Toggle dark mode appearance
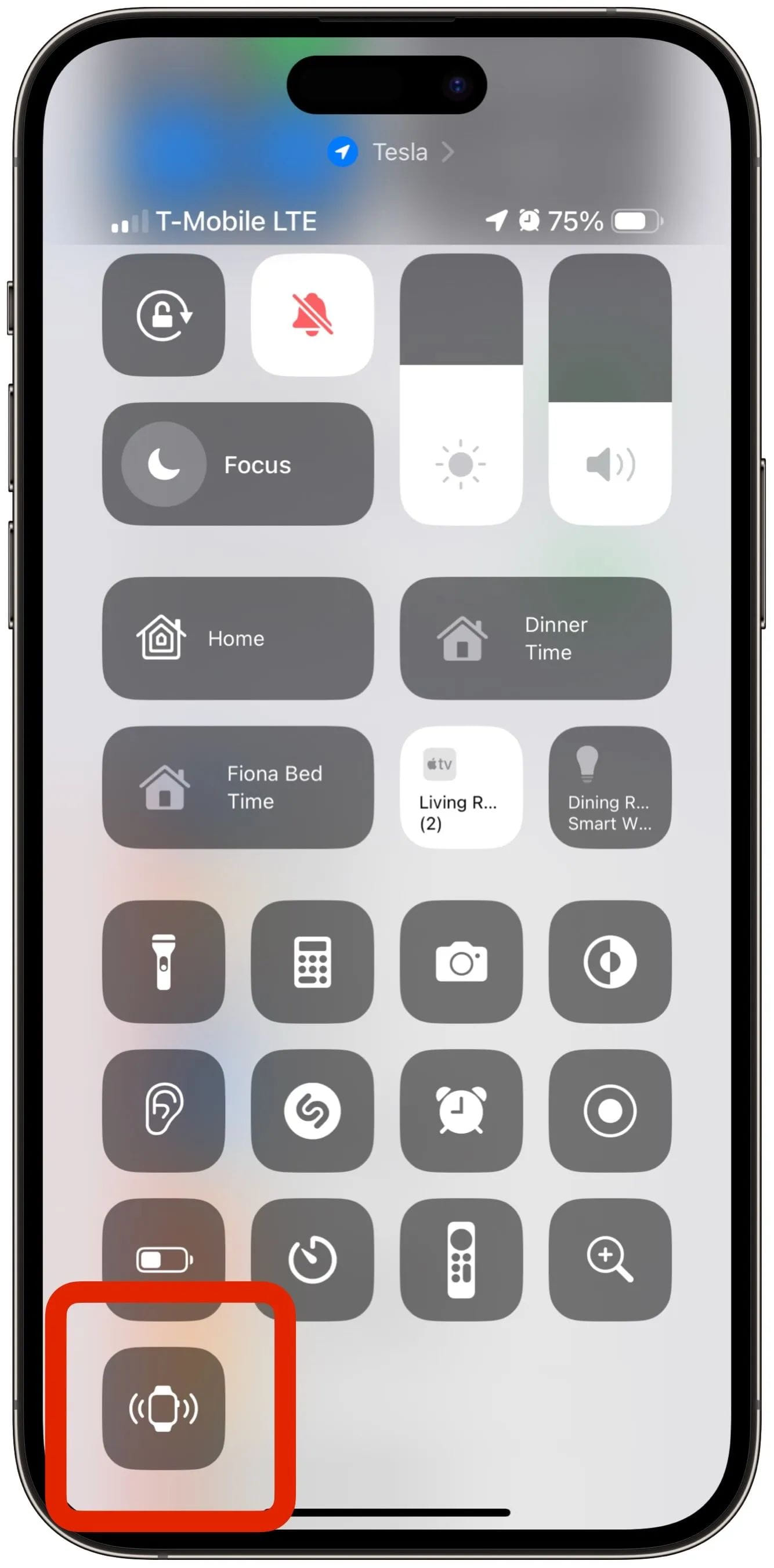The image size is (774, 1568). pos(609,961)
